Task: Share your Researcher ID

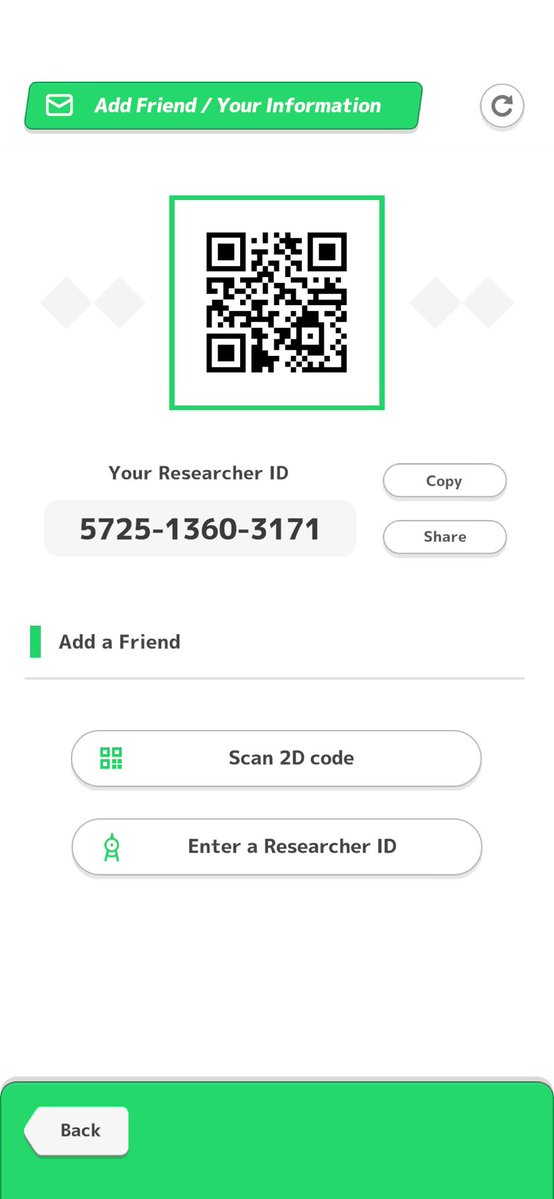Action: click(x=445, y=537)
